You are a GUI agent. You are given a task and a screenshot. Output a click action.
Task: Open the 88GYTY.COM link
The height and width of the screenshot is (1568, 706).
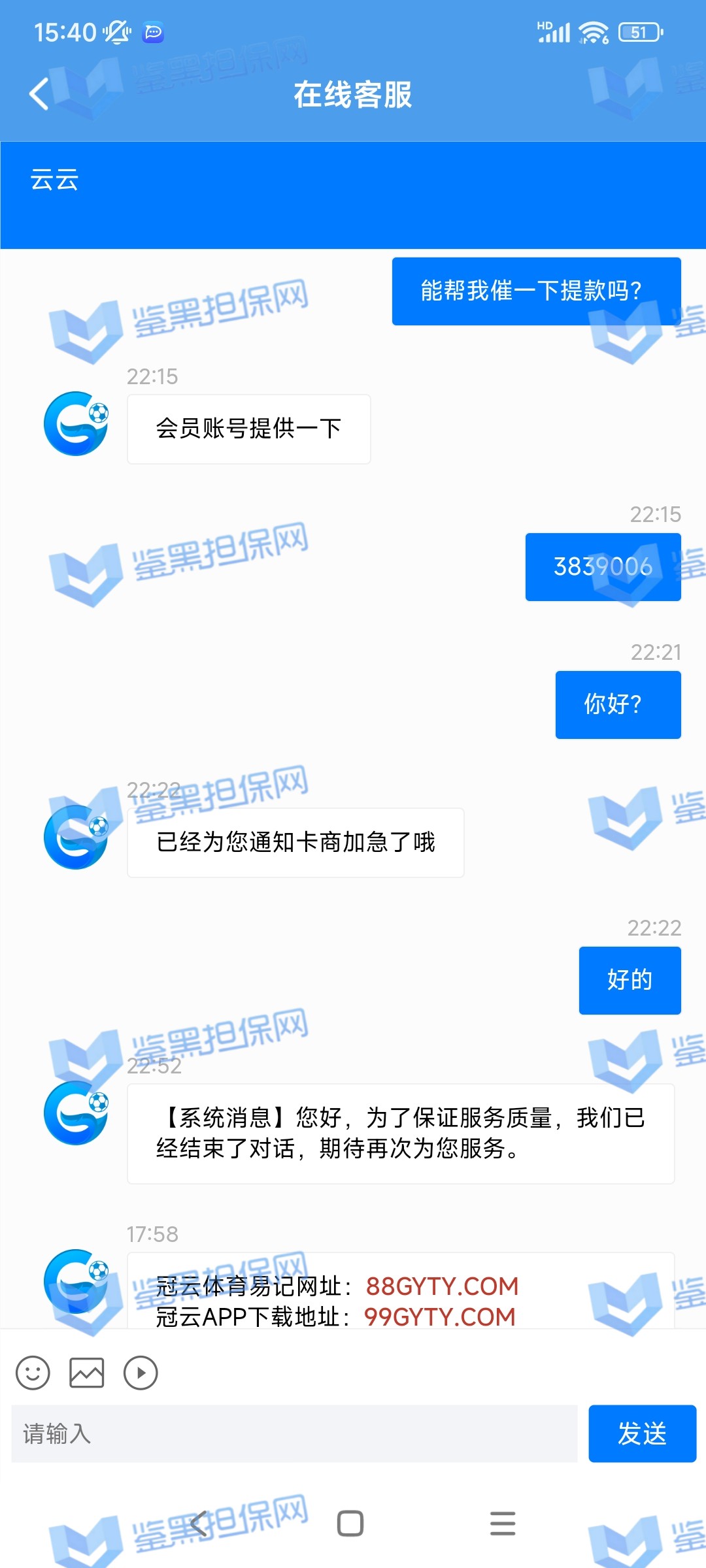[442, 1286]
